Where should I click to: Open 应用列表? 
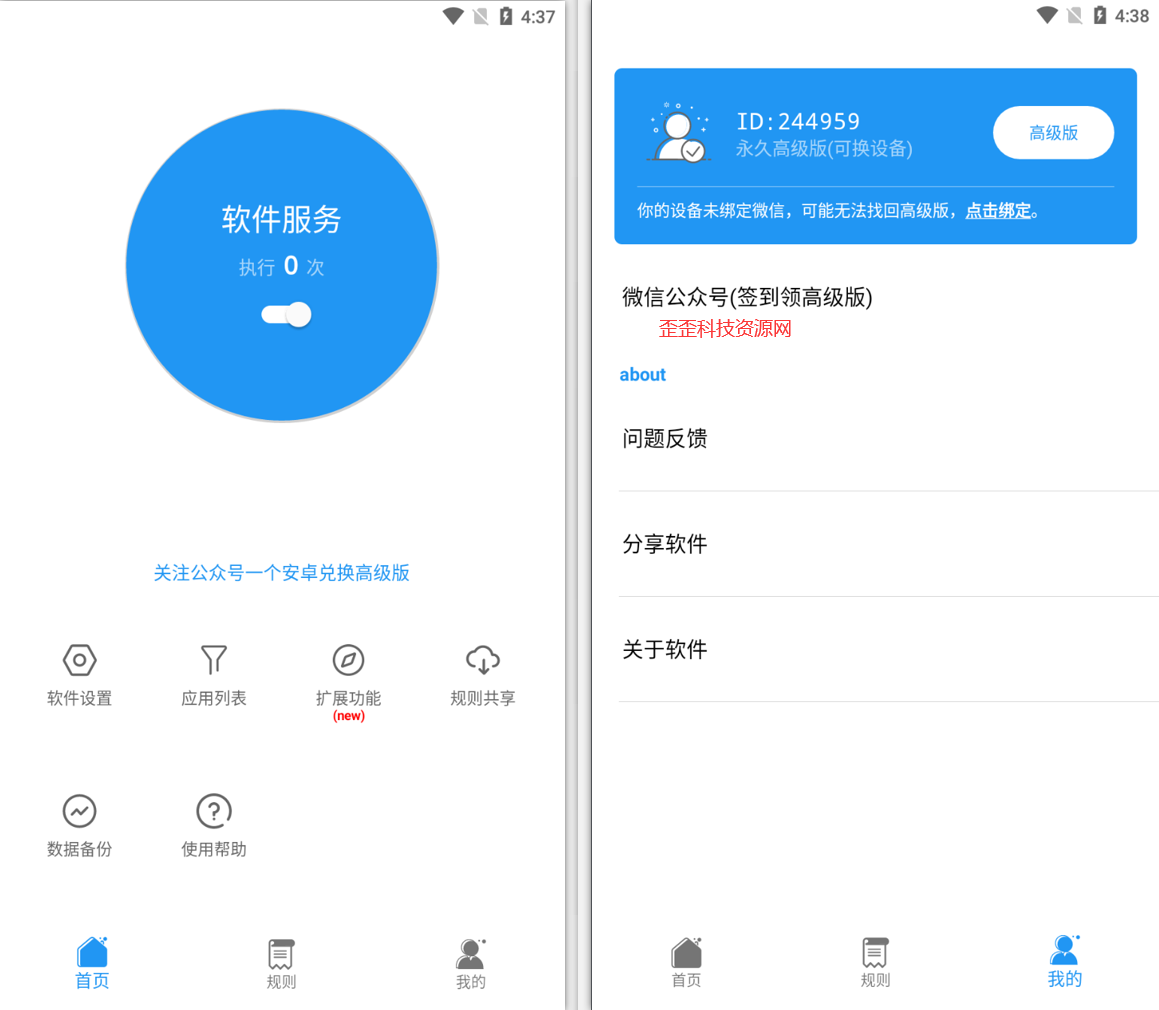tap(213, 676)
